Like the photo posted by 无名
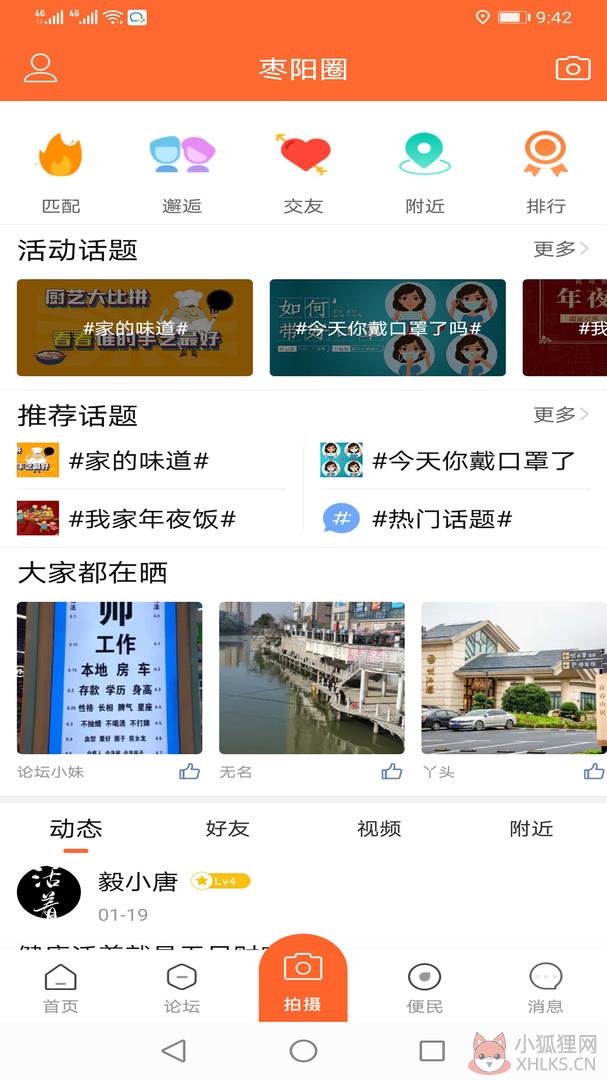The height and width of the screenshot is (1080, 607). click(x=392, y=771)
